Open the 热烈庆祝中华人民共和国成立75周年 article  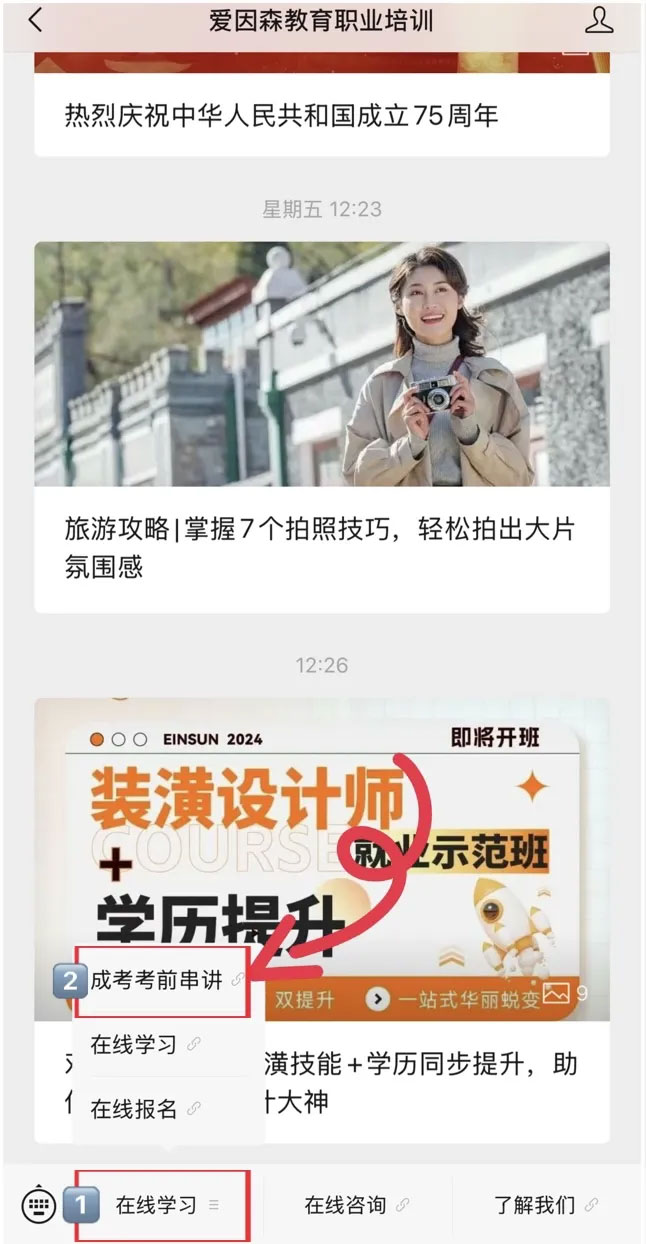(x=281, y=116)
